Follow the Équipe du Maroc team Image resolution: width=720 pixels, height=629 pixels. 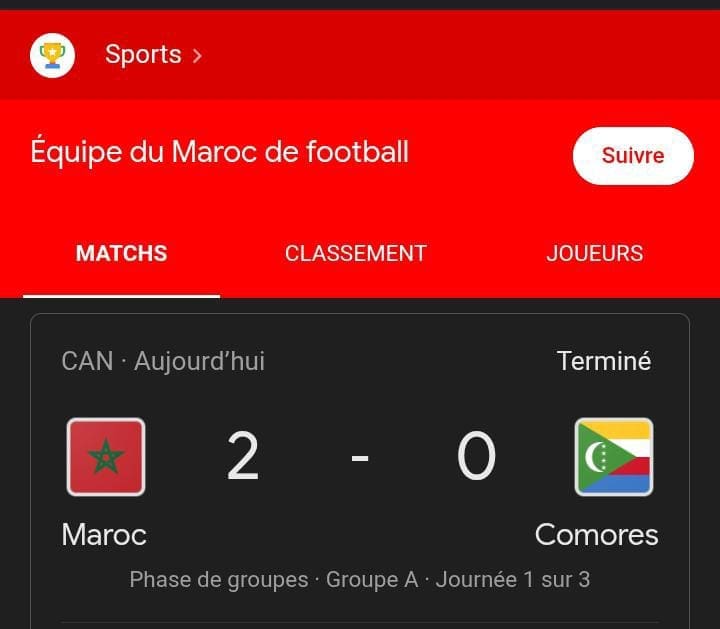click(x=632, y=156)
